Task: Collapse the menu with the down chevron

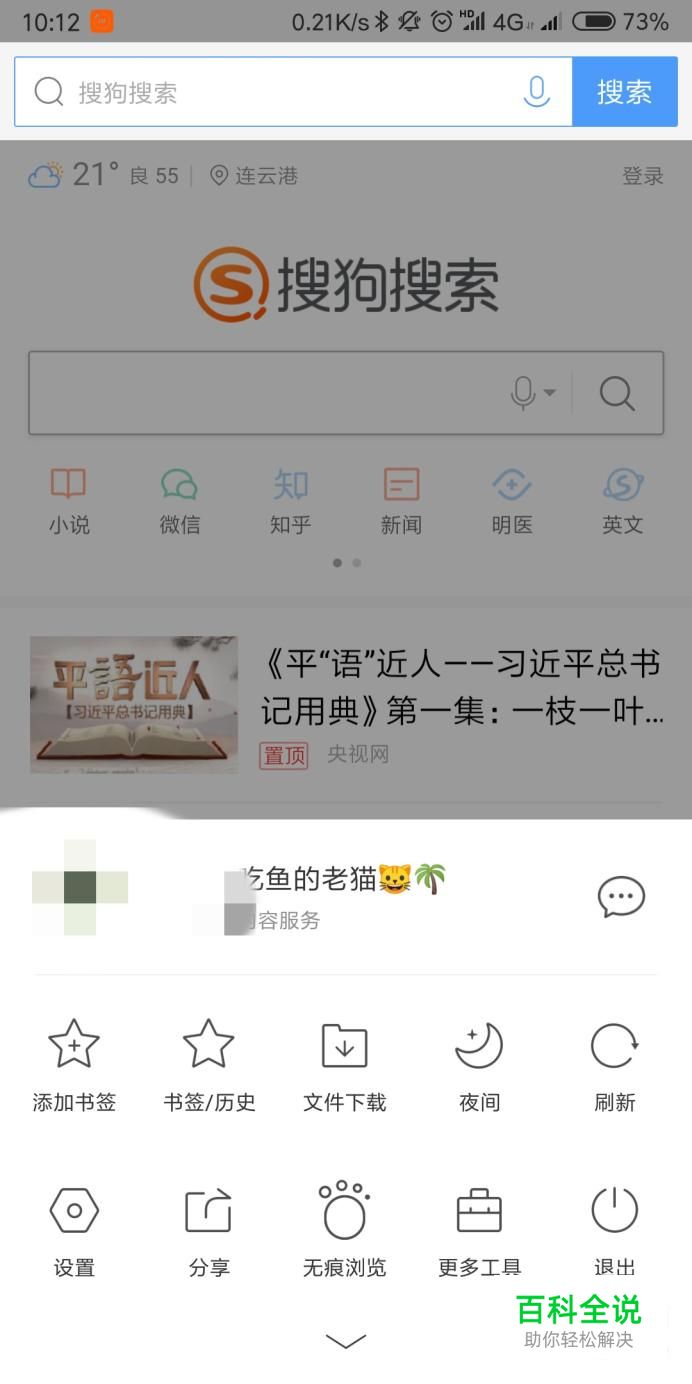Action: point(346,1341)
